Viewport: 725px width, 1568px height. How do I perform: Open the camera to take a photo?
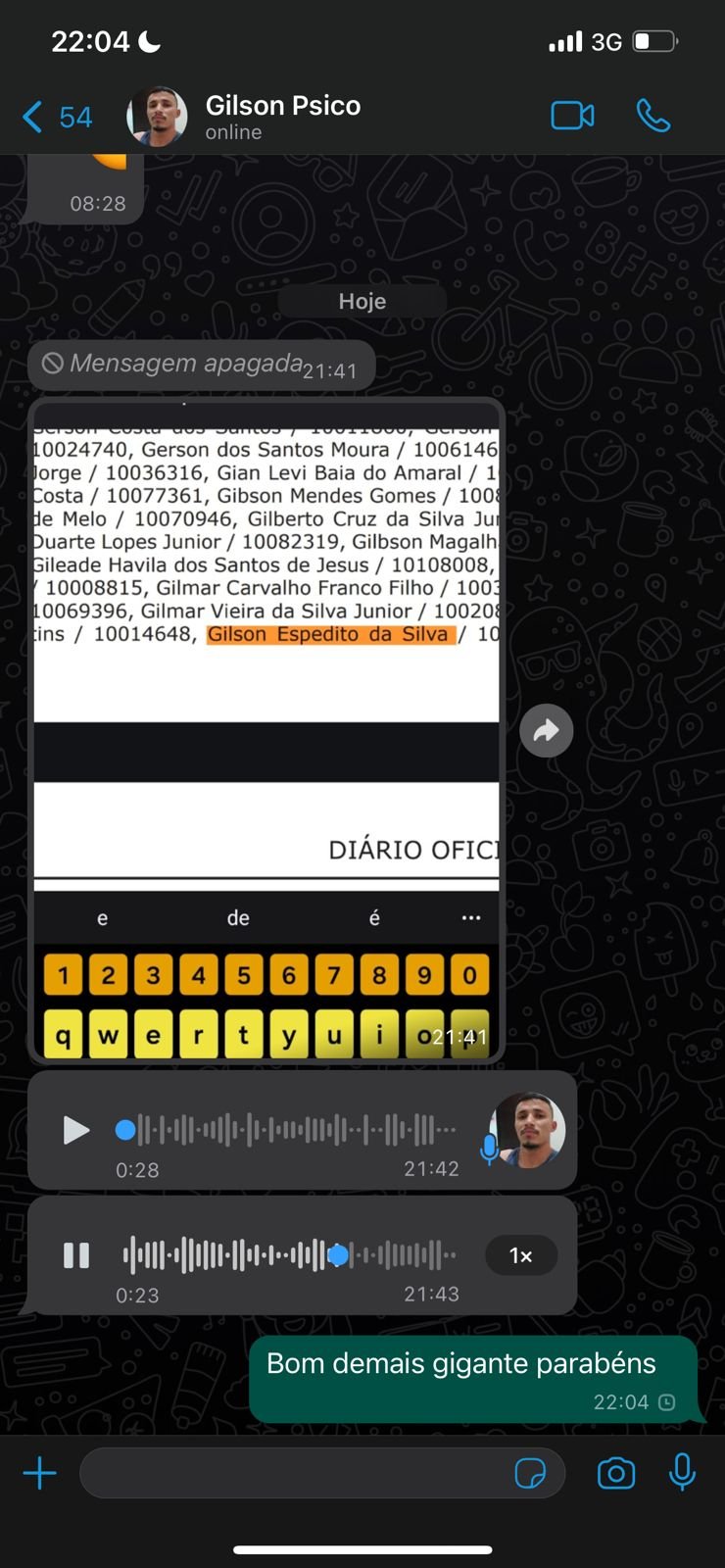click(615, 1473)
